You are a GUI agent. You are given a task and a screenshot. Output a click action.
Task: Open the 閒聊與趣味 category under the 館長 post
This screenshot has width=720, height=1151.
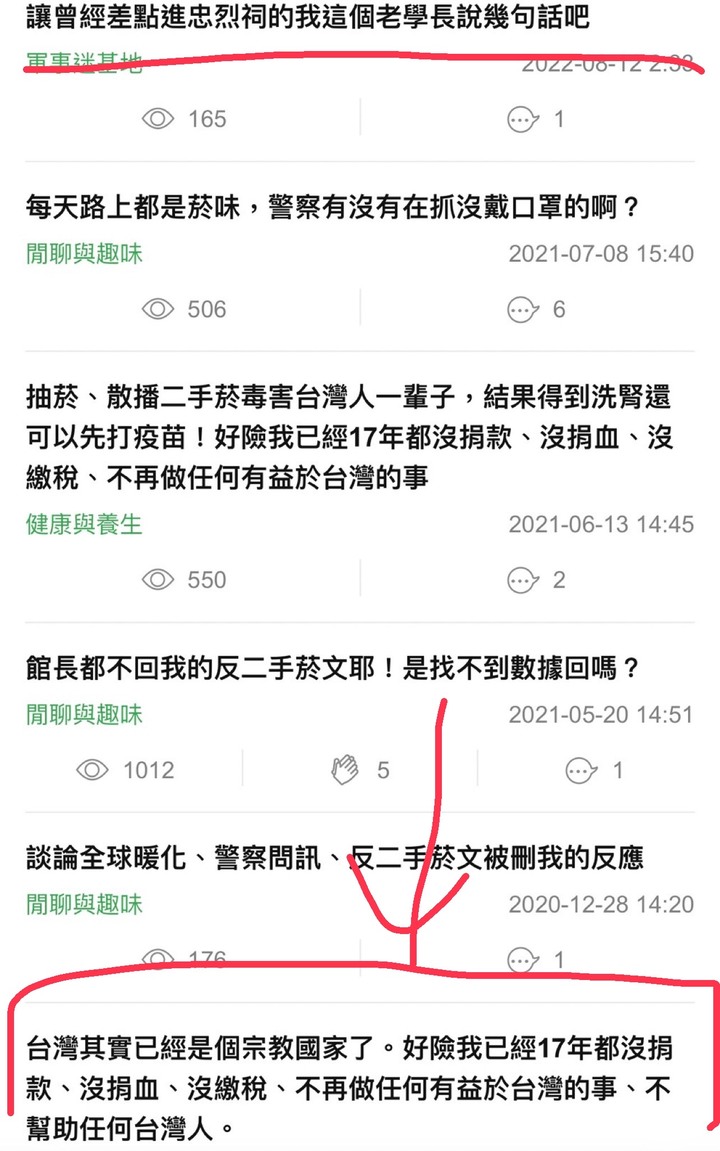85,714
